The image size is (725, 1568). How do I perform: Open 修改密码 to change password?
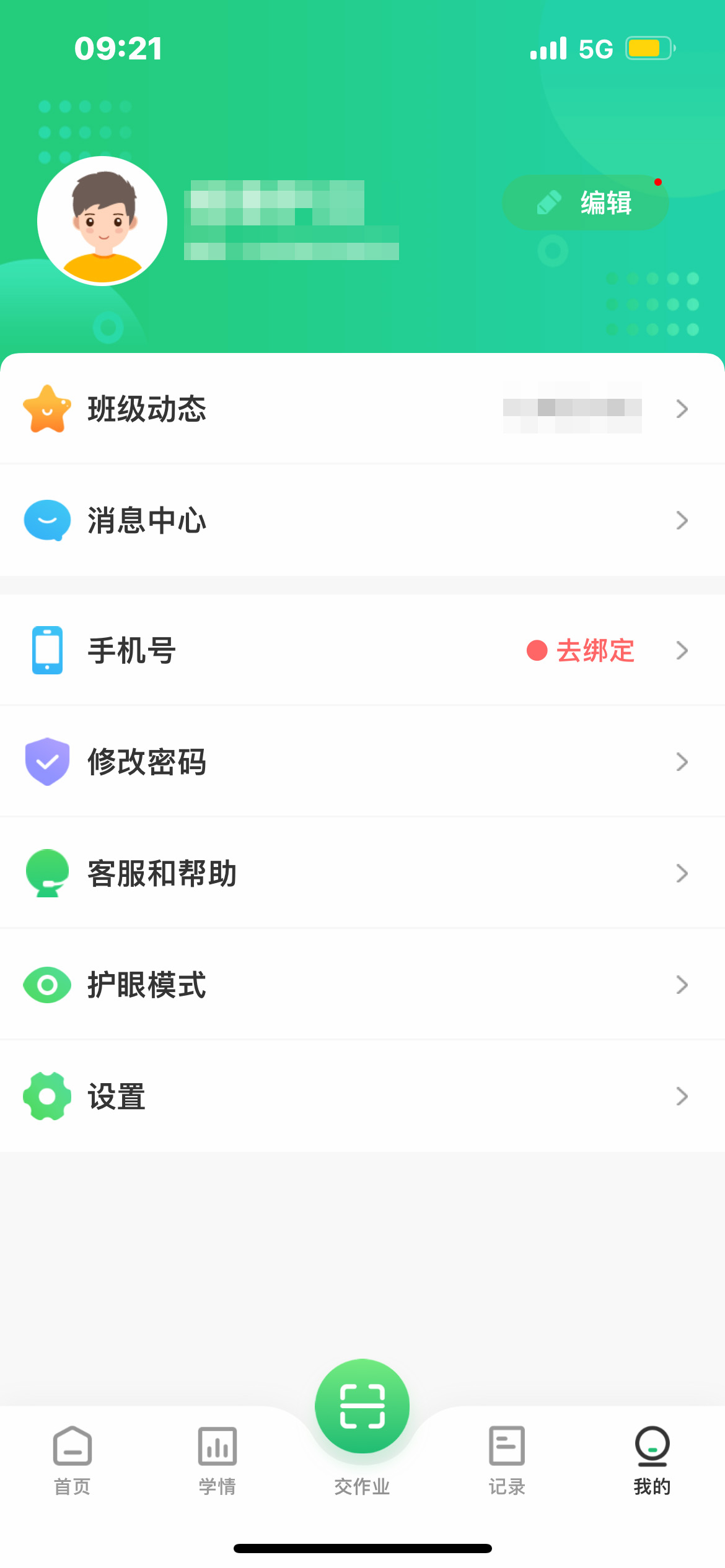point(362,762)
